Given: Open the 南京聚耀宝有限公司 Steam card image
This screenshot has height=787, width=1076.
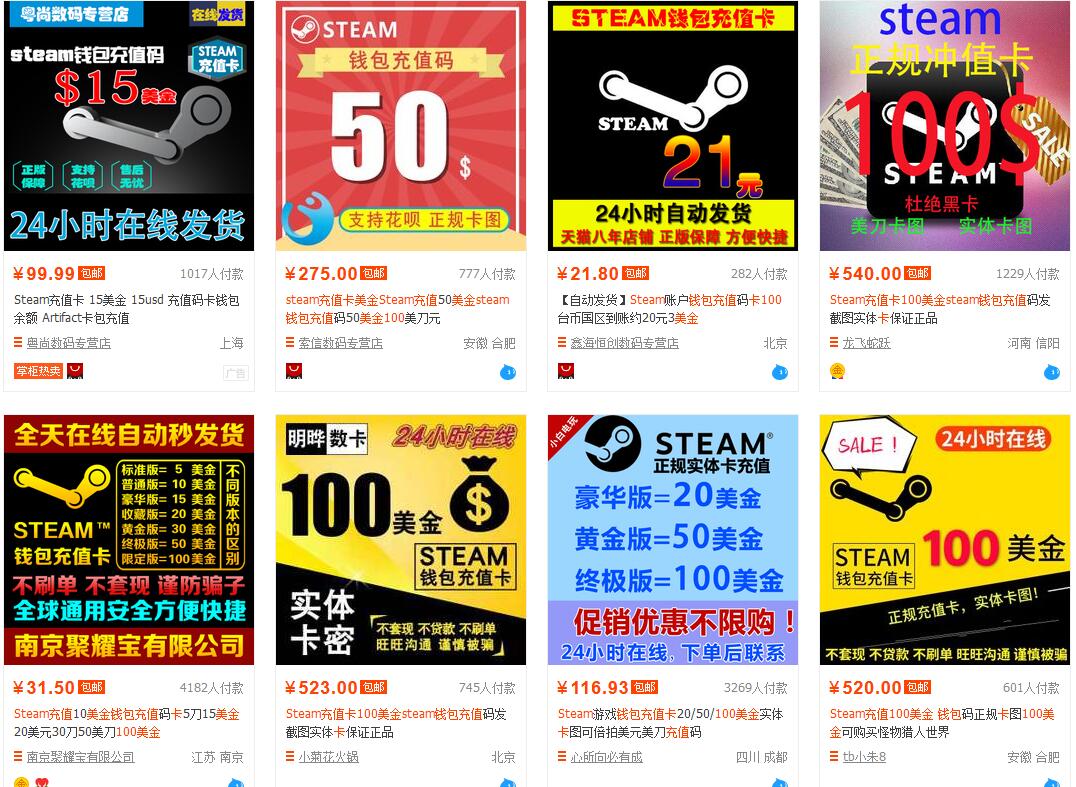Looking at the screenshot, I should (129, 540).
